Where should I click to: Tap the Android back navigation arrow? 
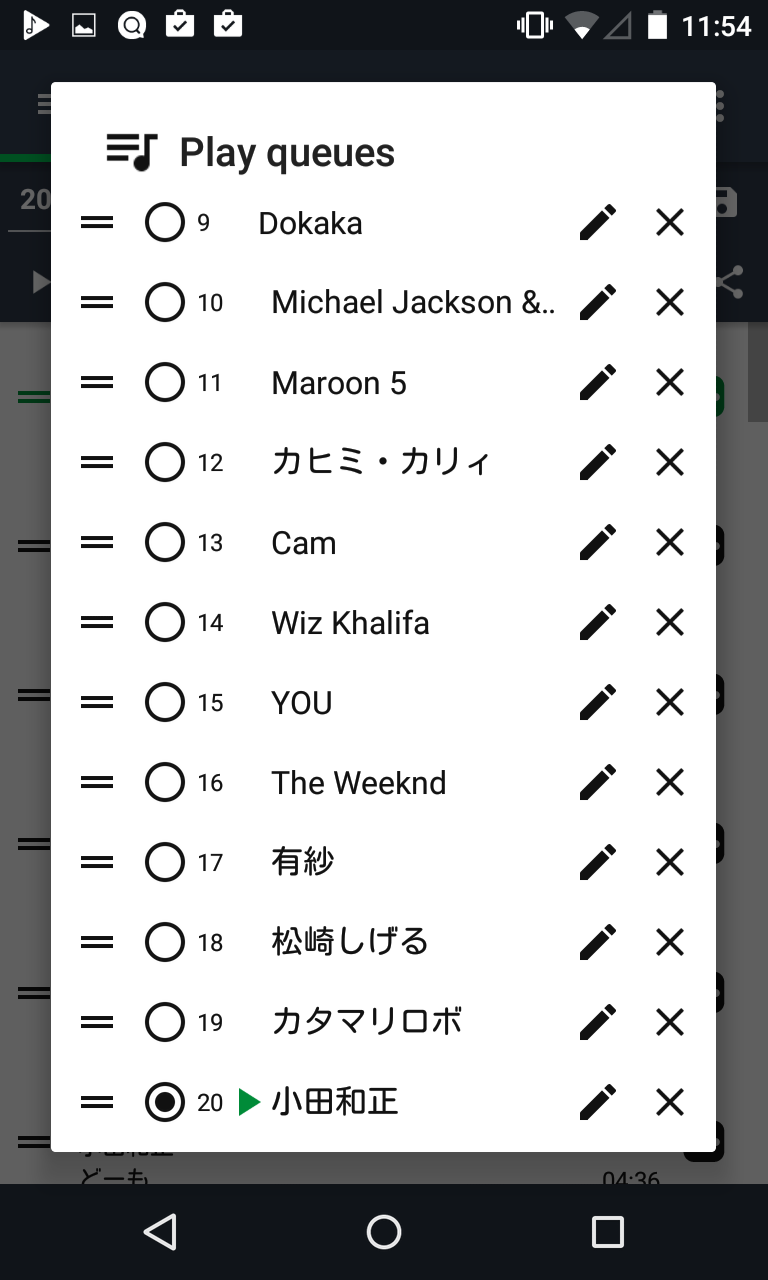159,1232
